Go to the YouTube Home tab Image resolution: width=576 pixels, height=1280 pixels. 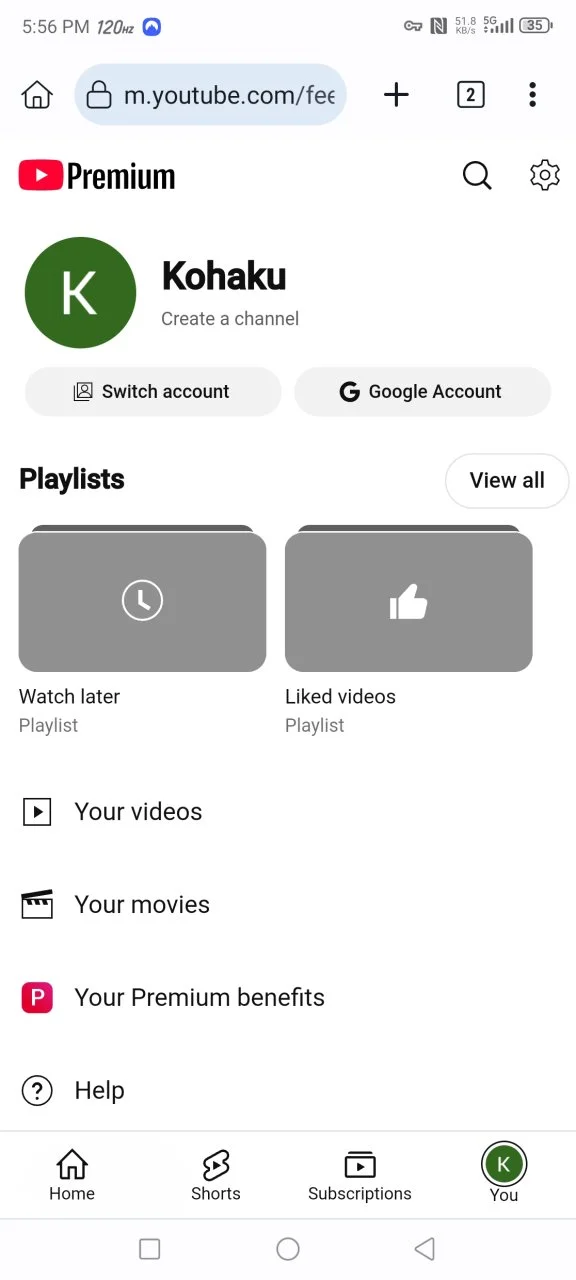(72, 1176)
